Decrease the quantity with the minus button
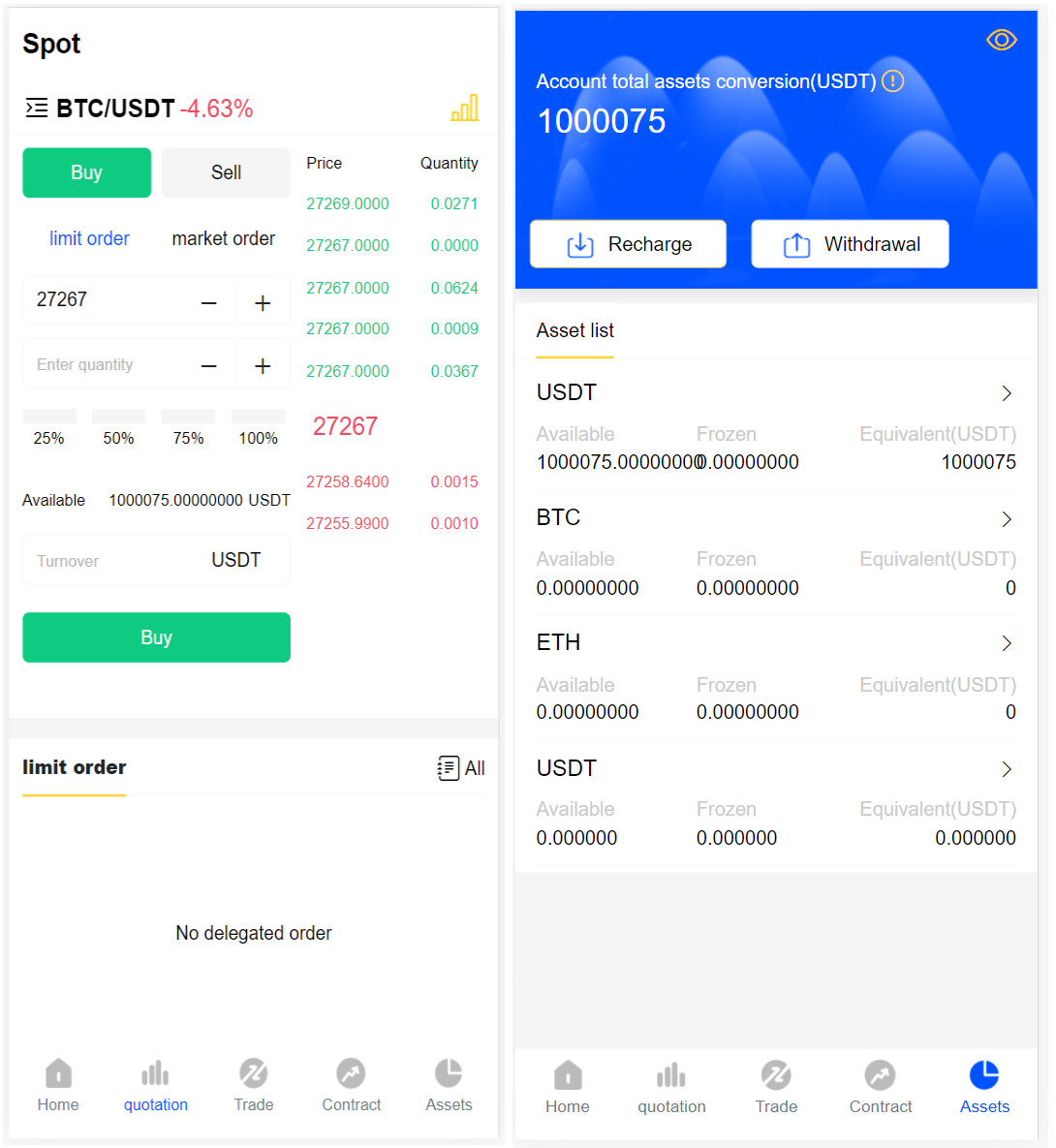 [x=208, y=366]
